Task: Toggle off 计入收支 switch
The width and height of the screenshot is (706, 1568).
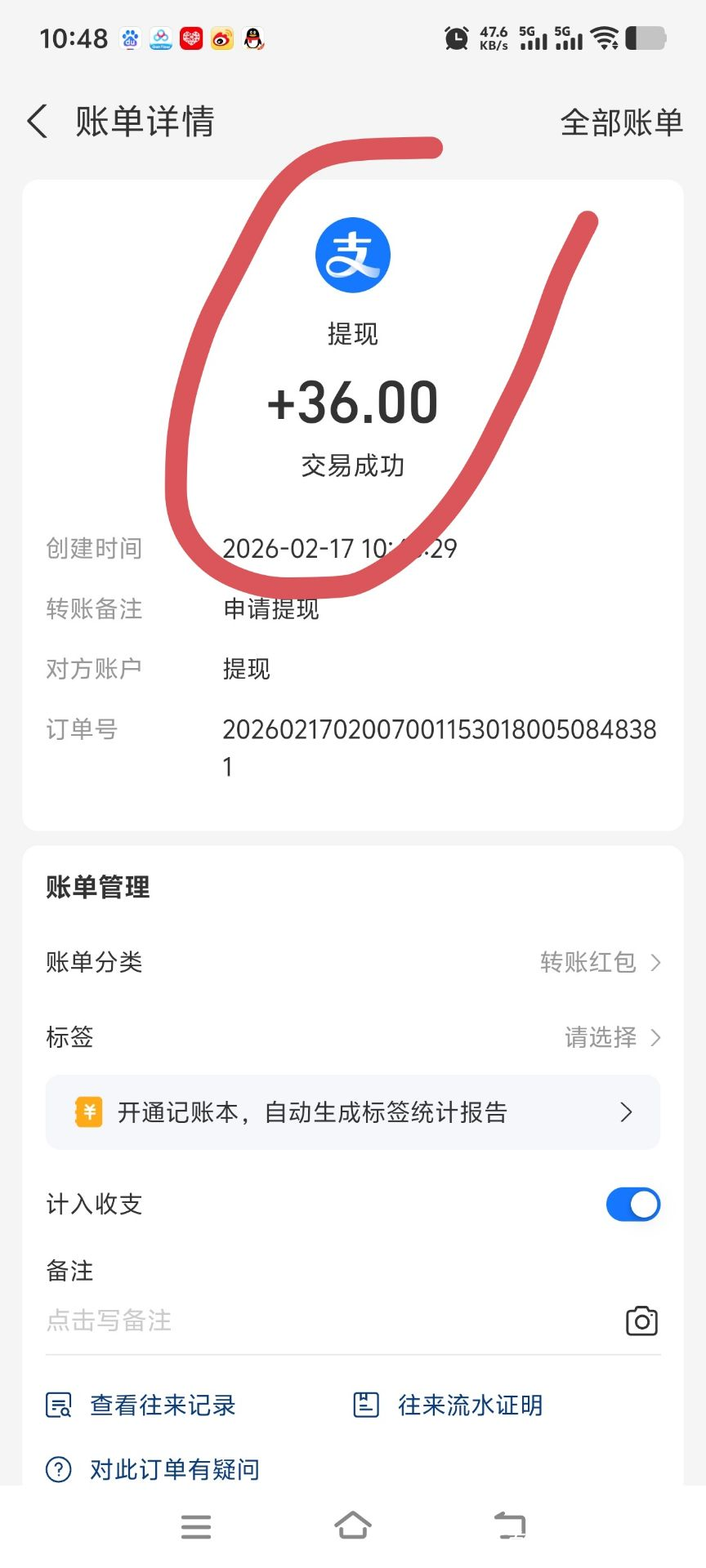Action: [x=632, y=1205]
